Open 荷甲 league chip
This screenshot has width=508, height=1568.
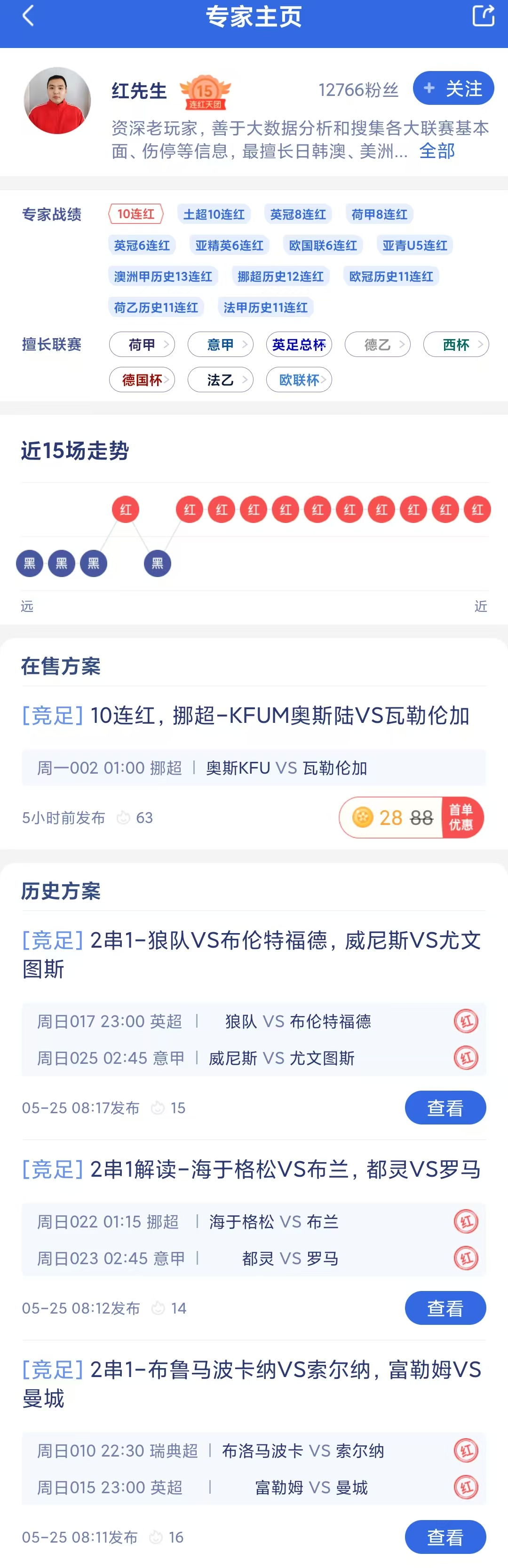pyautogui.click(x=142, y=345)
